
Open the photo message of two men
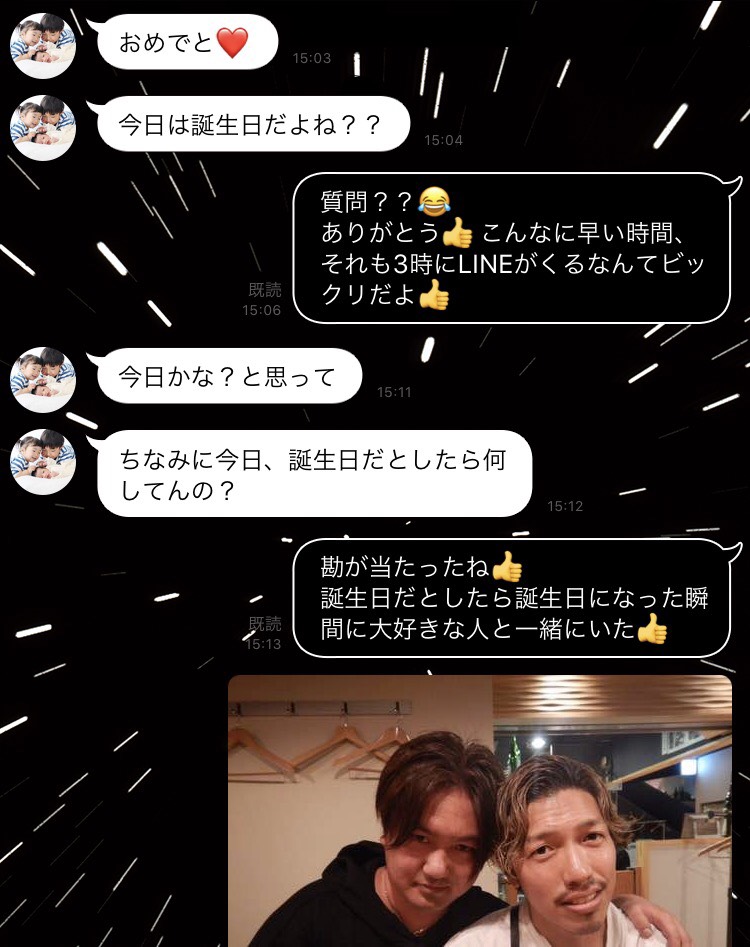[480, 810]
